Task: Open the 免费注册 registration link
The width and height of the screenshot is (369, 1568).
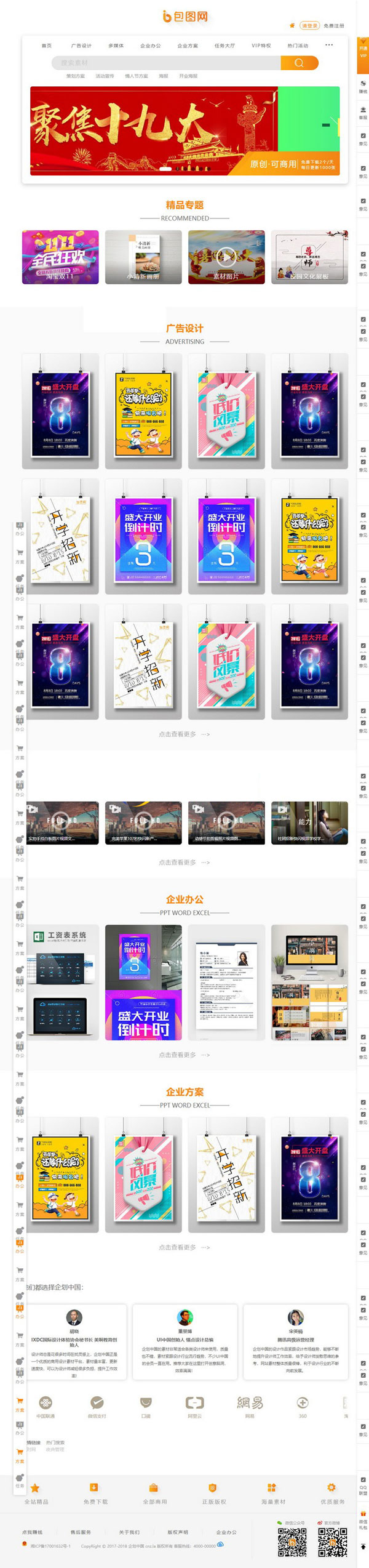Action: point(334,26)
